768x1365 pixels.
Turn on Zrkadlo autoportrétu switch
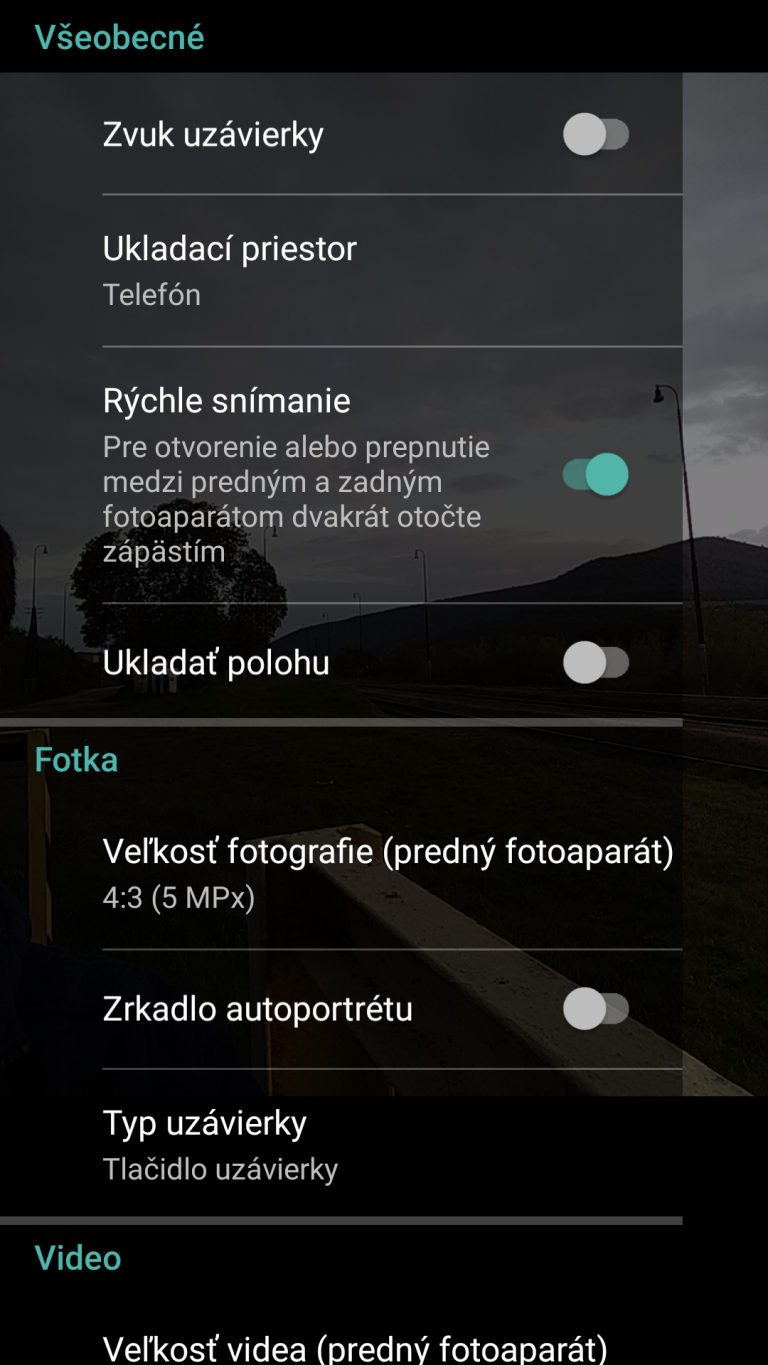coord(596,1009)
